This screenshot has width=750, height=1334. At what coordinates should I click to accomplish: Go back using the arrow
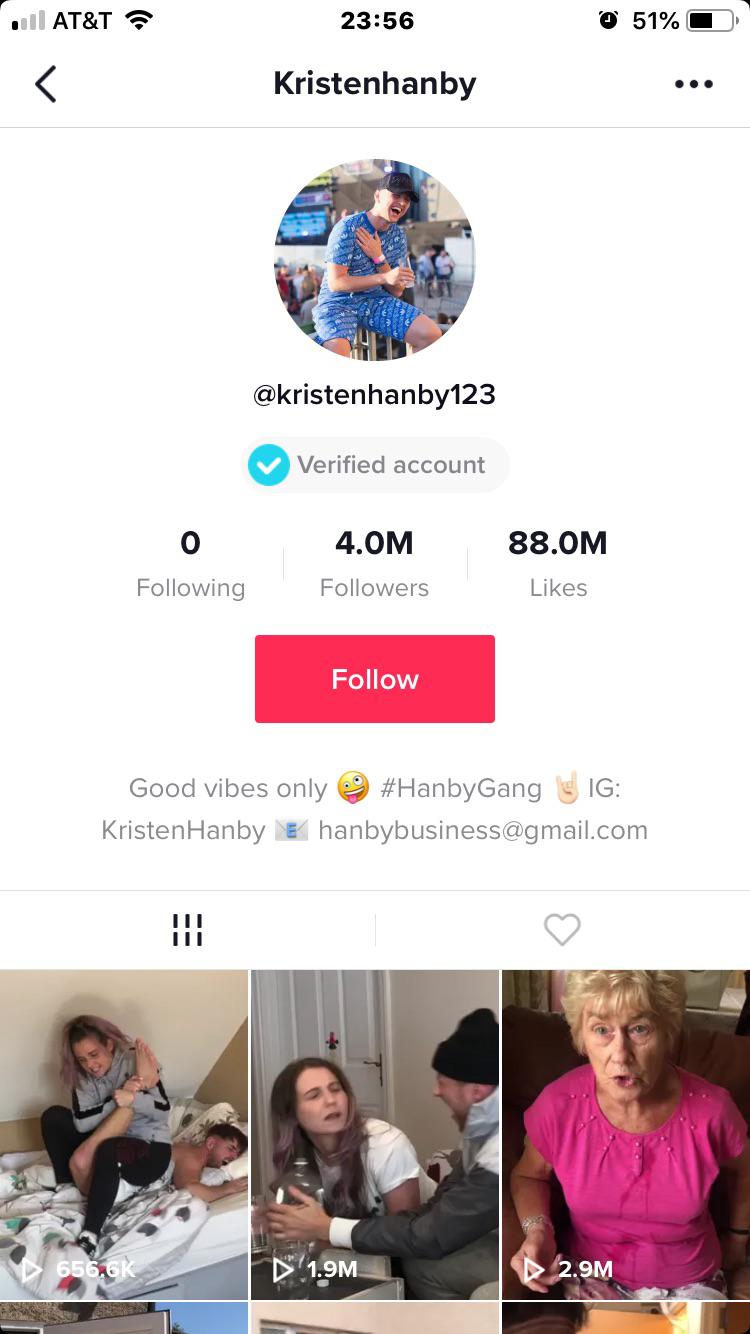point(45,85)
